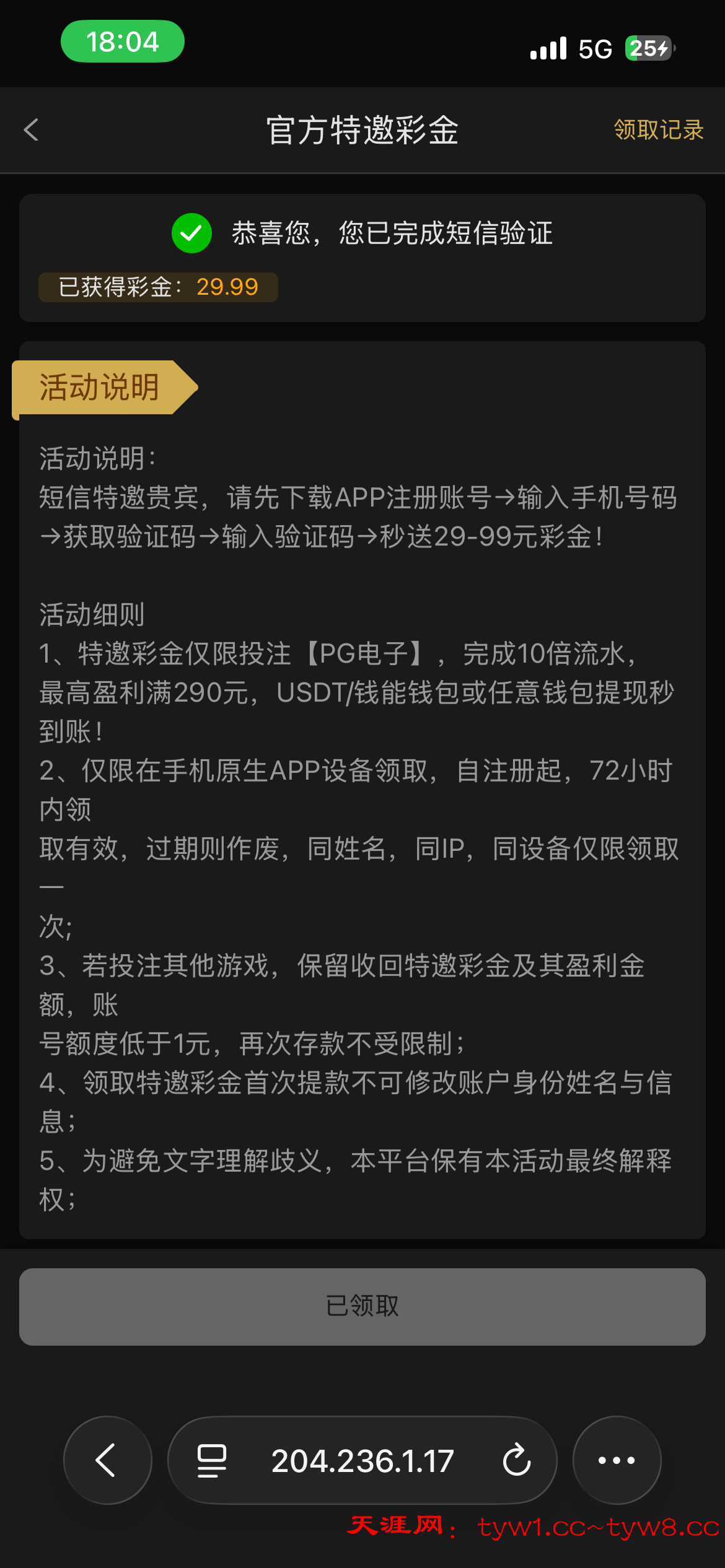Open the page settings icon beside the address
Viewport: 725px width, 1568px height.
point(211,1460)
